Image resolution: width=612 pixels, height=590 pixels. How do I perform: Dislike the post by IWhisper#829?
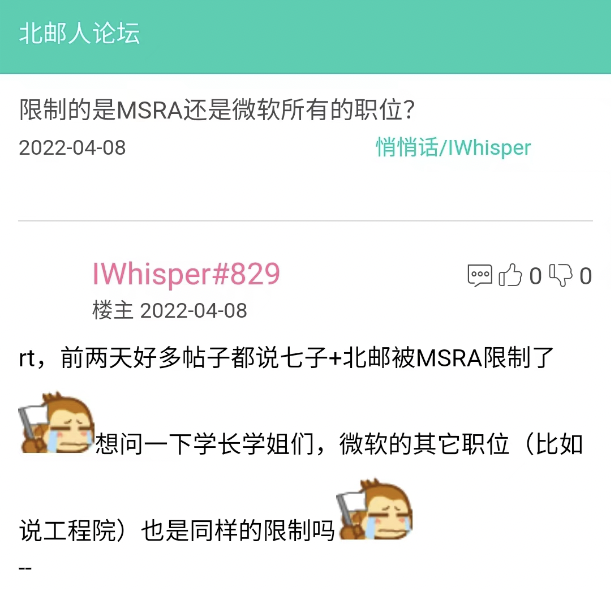click(x=562, y=275)
